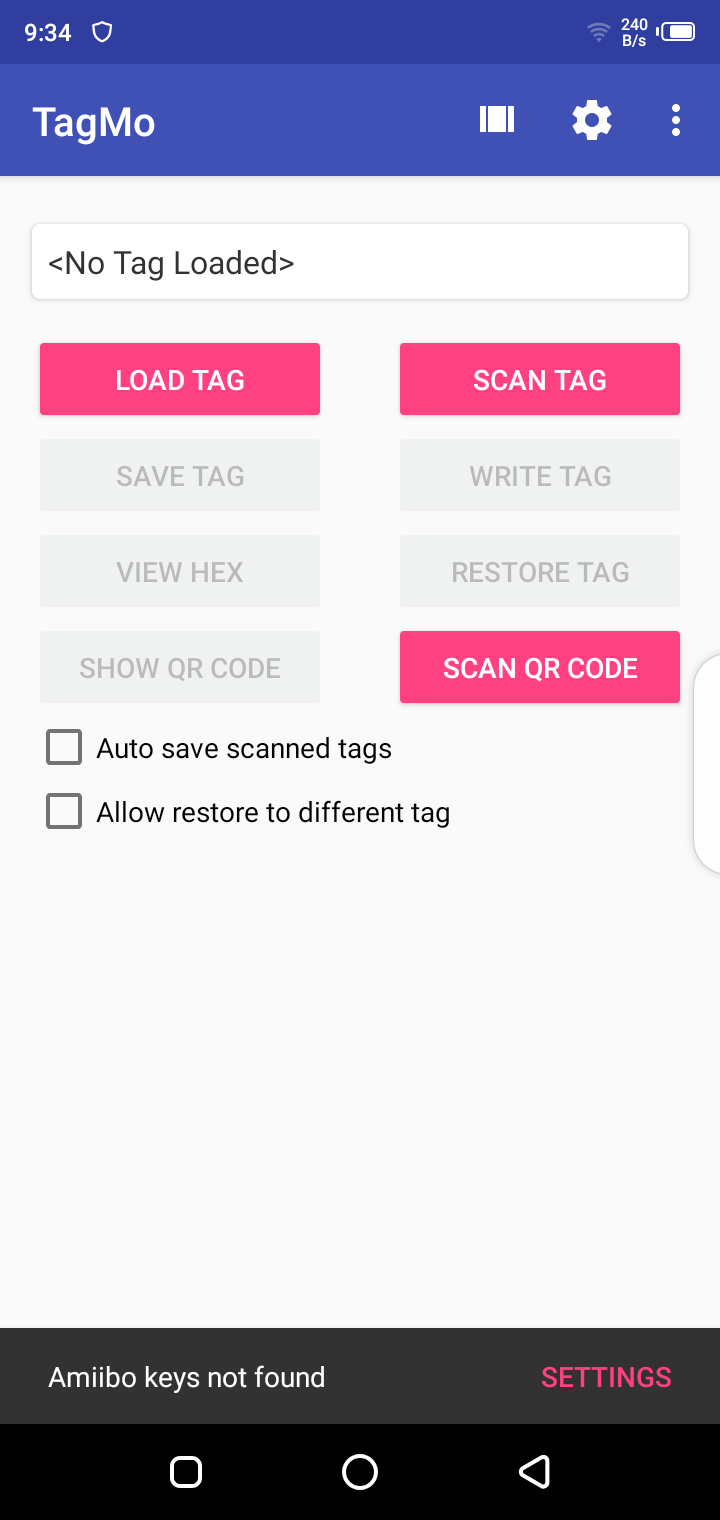Open the amiibo browser icon in toolbar
720x1520 pixels.
[x=497, y=120]
